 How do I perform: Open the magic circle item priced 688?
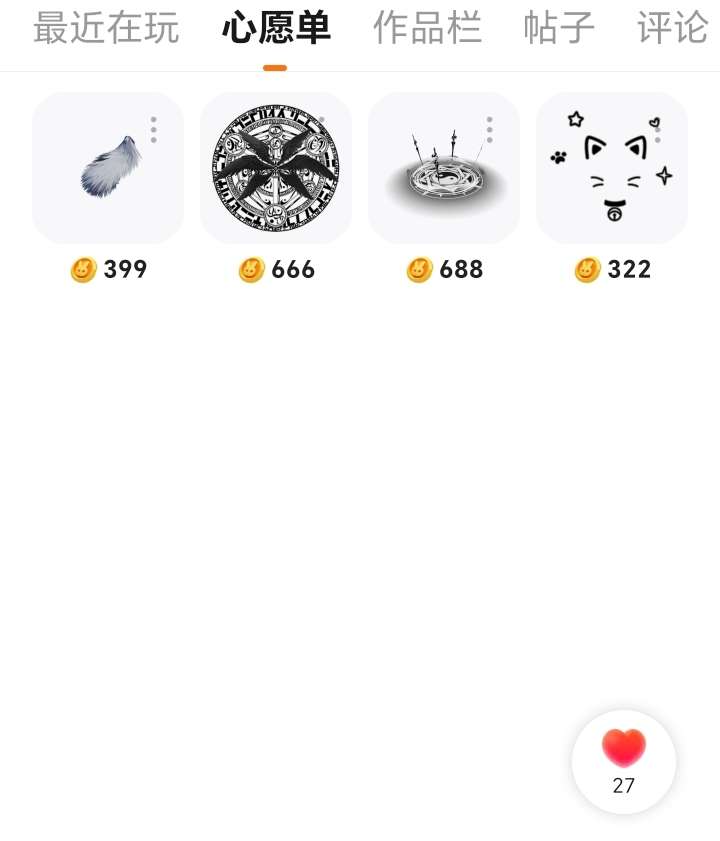coord(444,168)
